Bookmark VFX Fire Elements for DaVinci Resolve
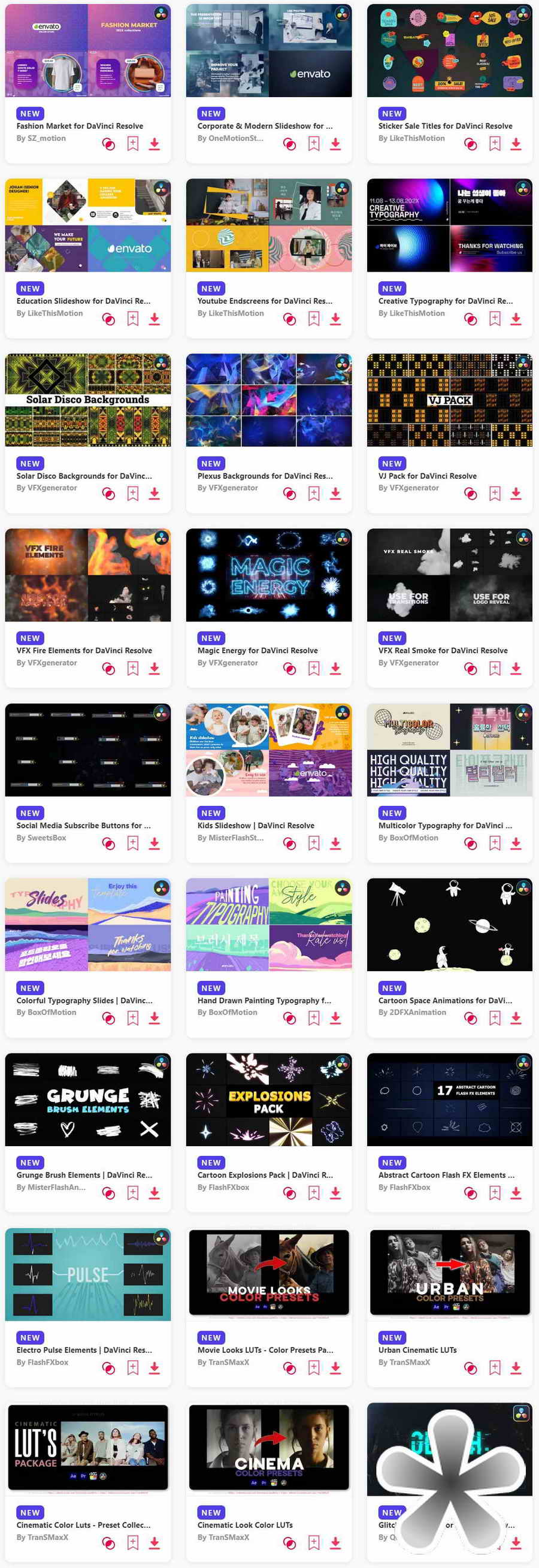539x1568 pixels. [132, 668]
